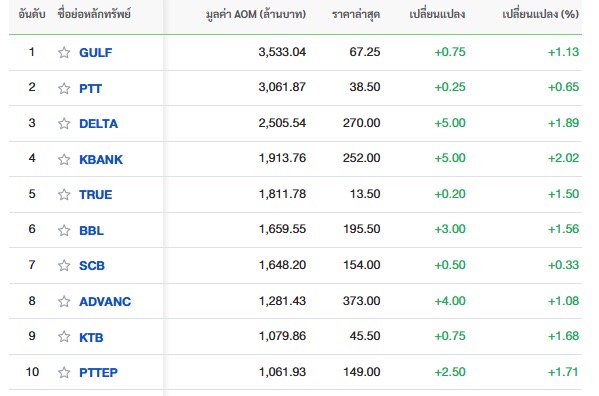Add PTTEP to favorites via star
The height and width of the screenshot is (396, 599).
(x=64, y=372)
